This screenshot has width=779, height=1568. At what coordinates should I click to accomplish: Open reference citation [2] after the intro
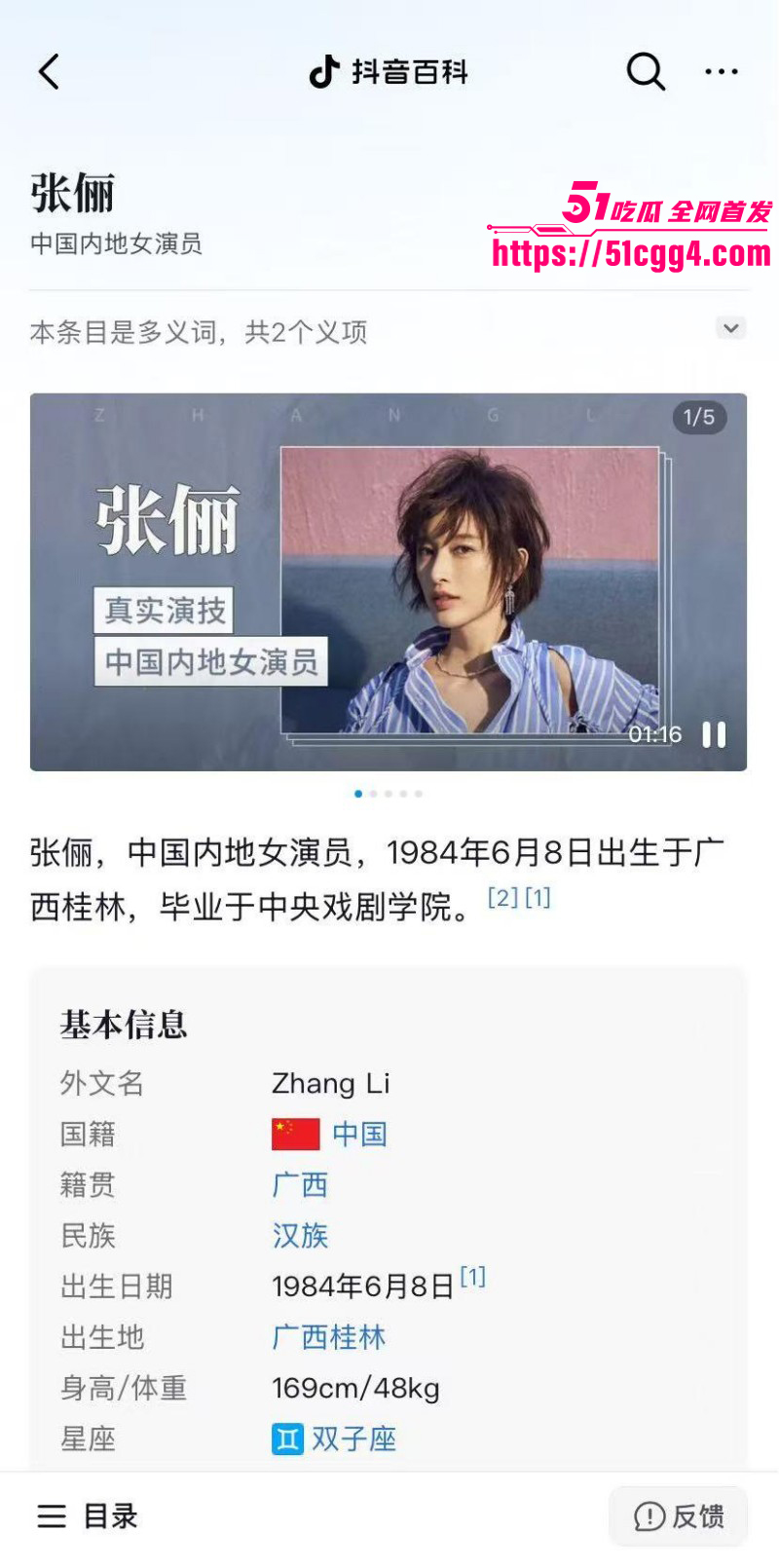tap(500, 900)
